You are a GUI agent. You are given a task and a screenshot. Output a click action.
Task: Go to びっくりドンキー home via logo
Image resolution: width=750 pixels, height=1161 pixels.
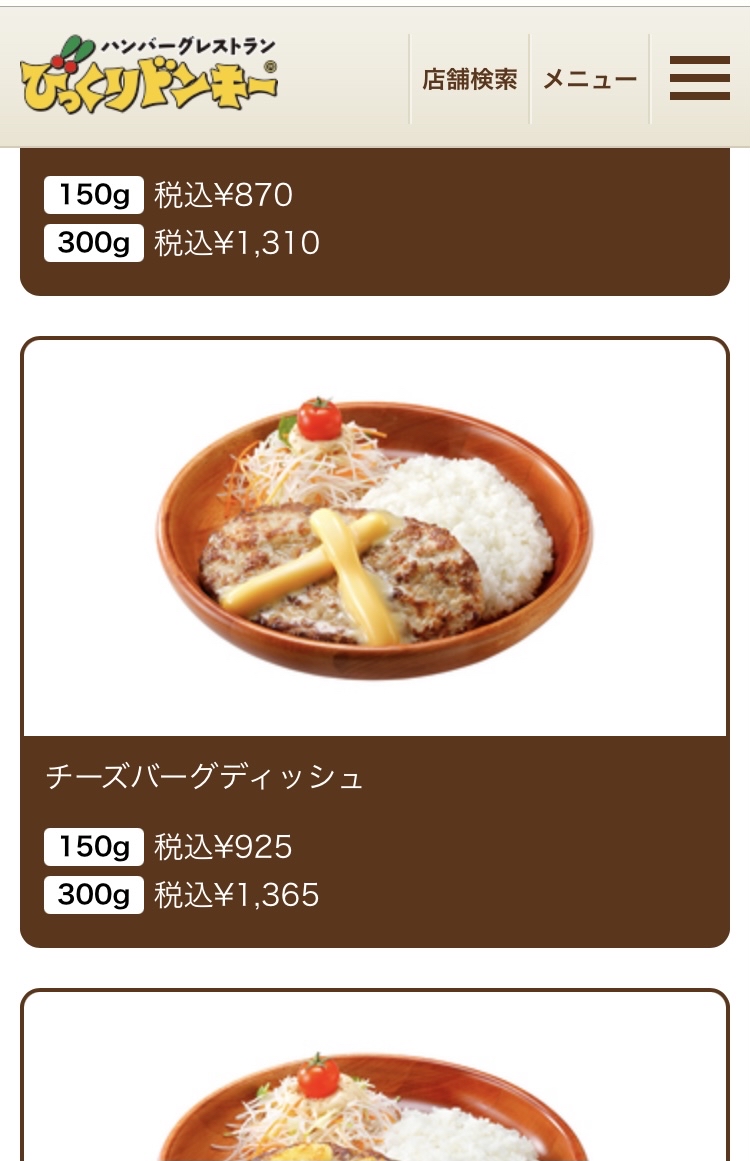[149, 75]
